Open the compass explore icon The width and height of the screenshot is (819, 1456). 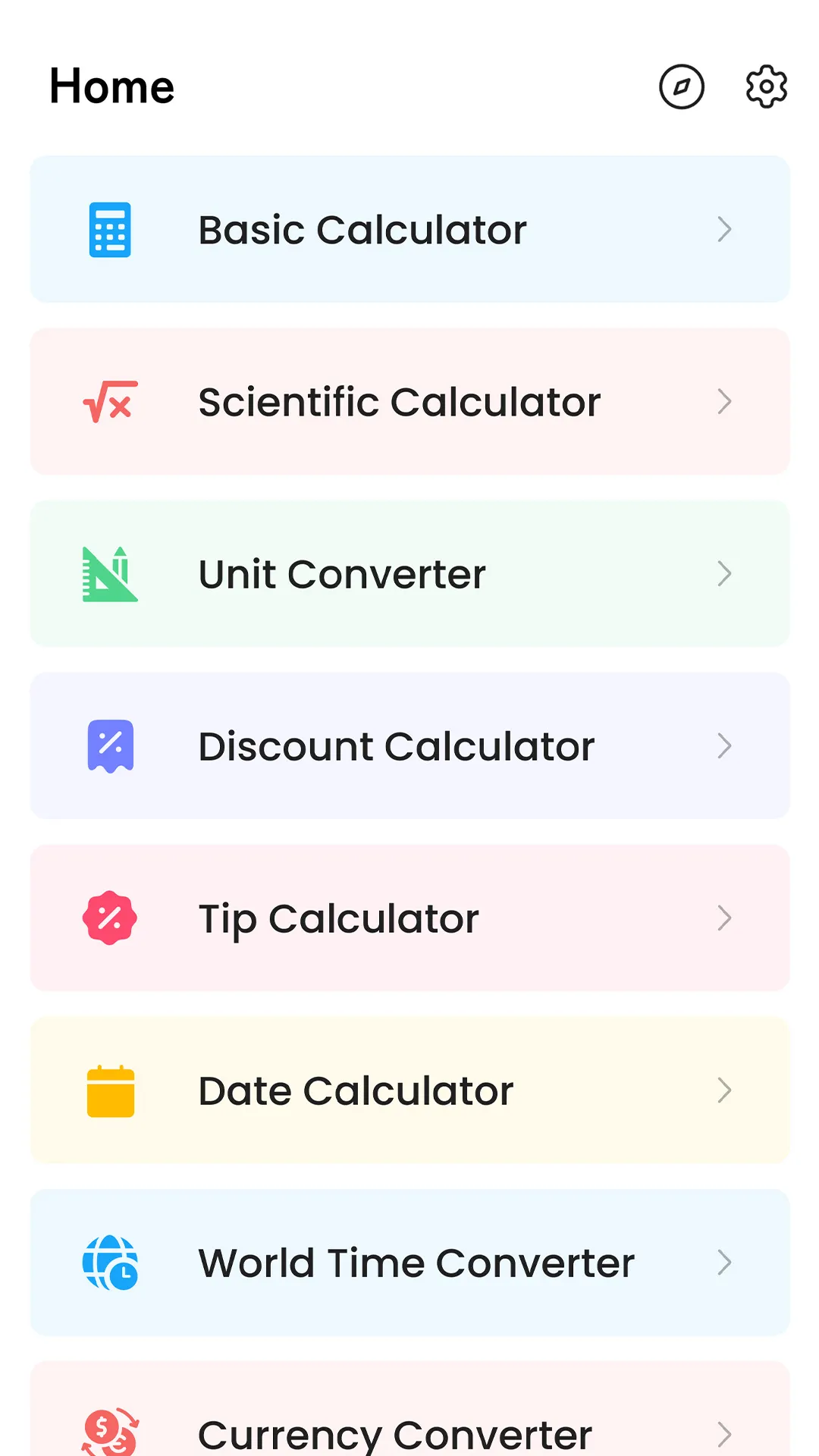coord(681,86)
